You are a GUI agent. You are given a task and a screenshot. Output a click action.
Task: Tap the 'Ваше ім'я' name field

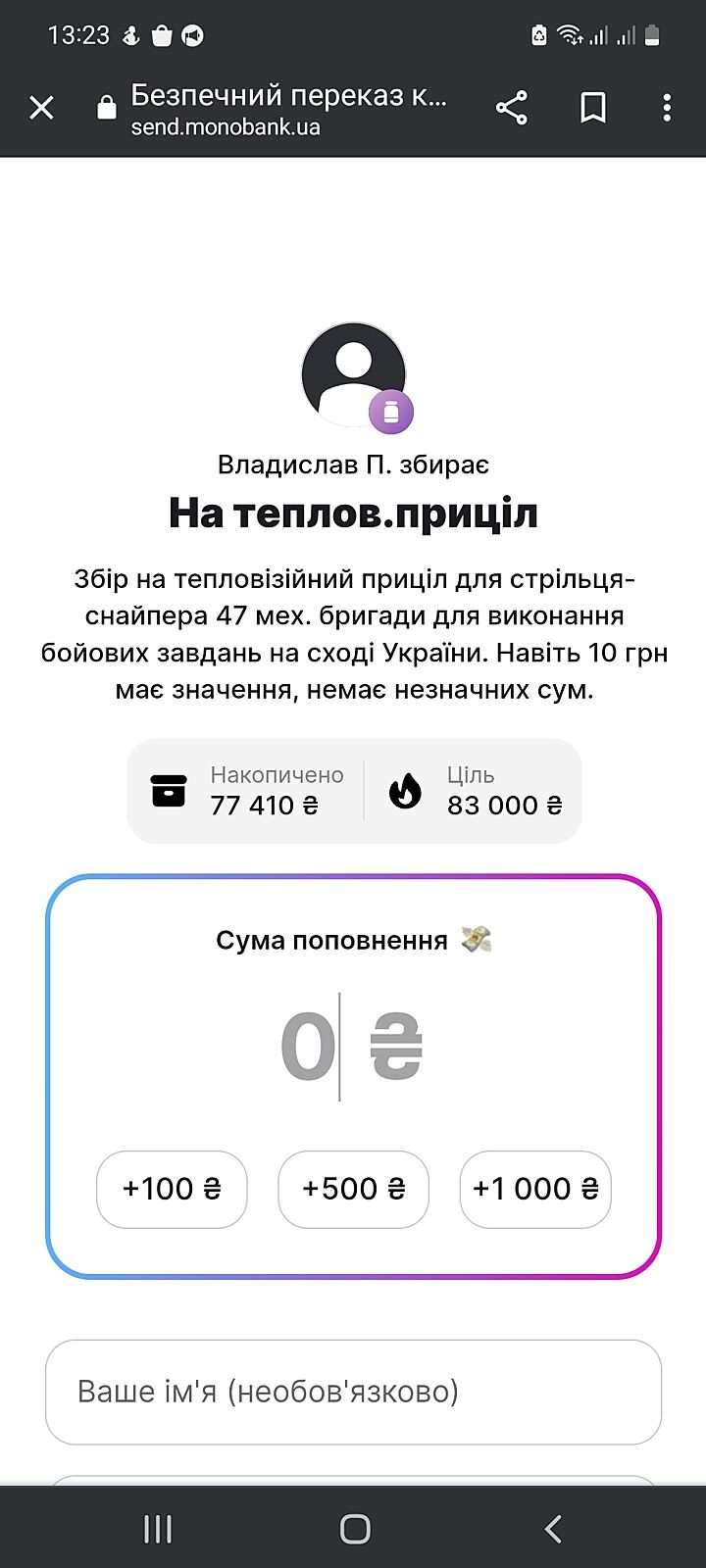point(353,1392)
